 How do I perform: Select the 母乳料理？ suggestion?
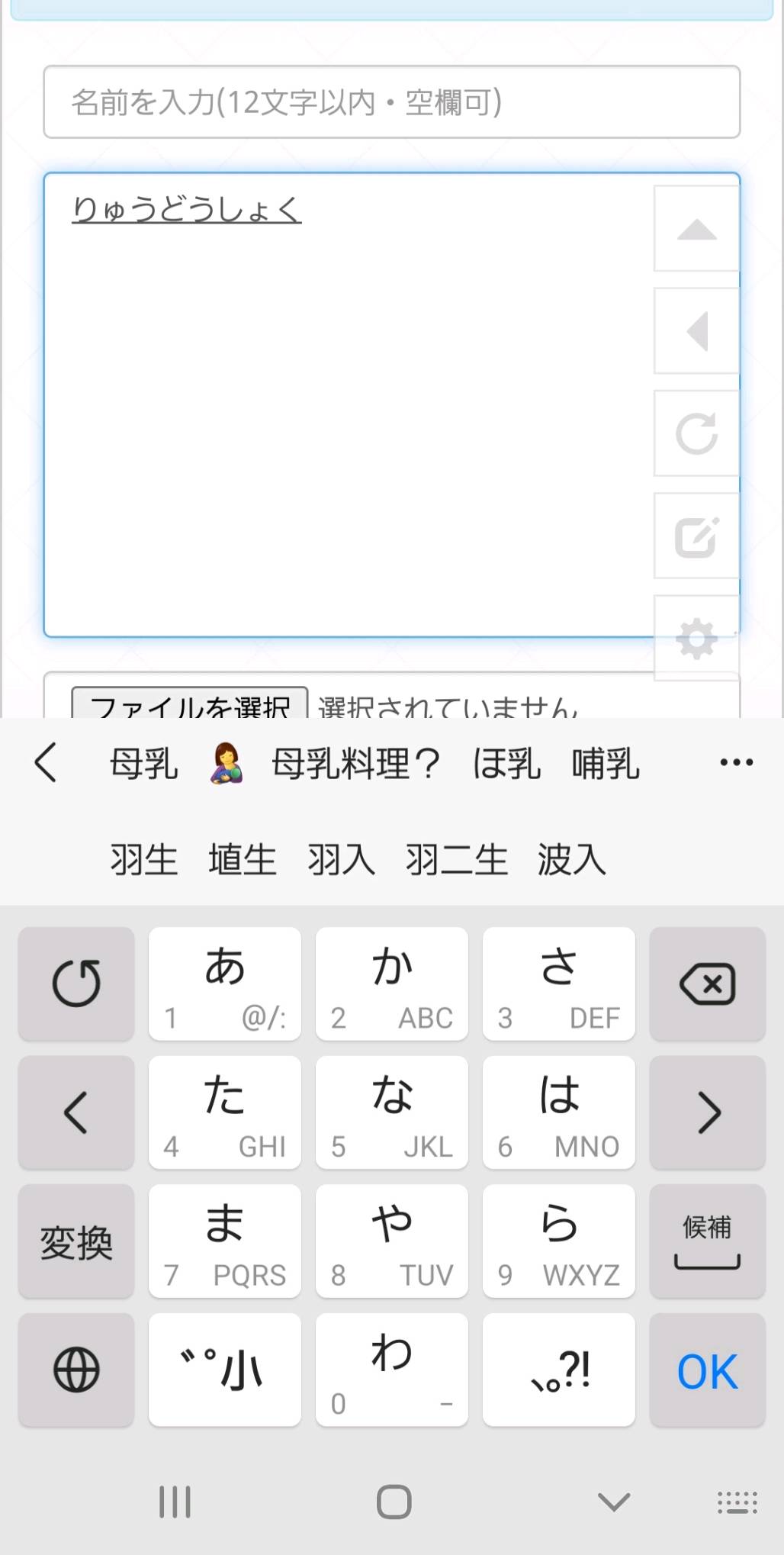355,764
